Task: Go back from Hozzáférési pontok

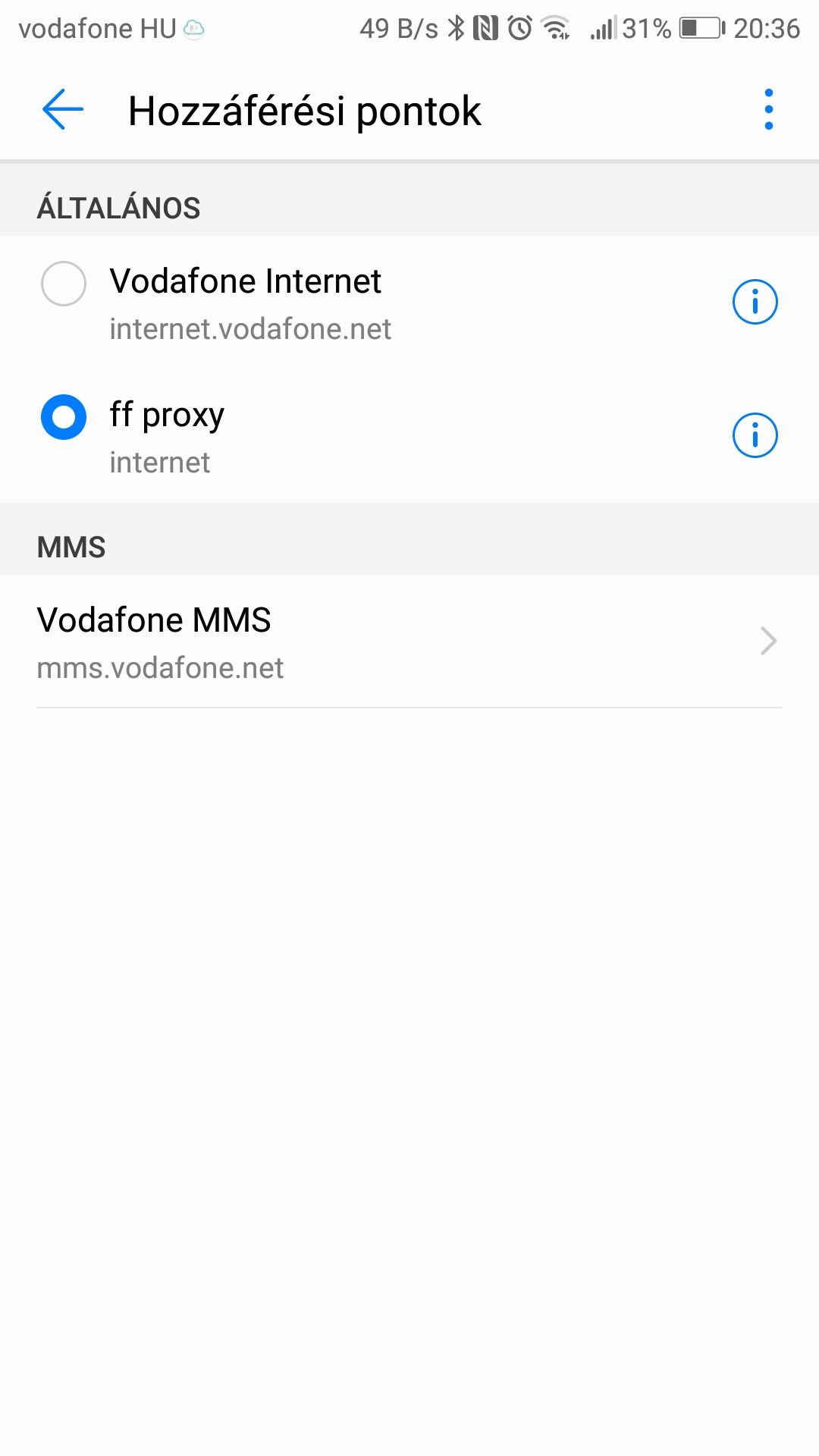Action: click(x=63, y=110)
